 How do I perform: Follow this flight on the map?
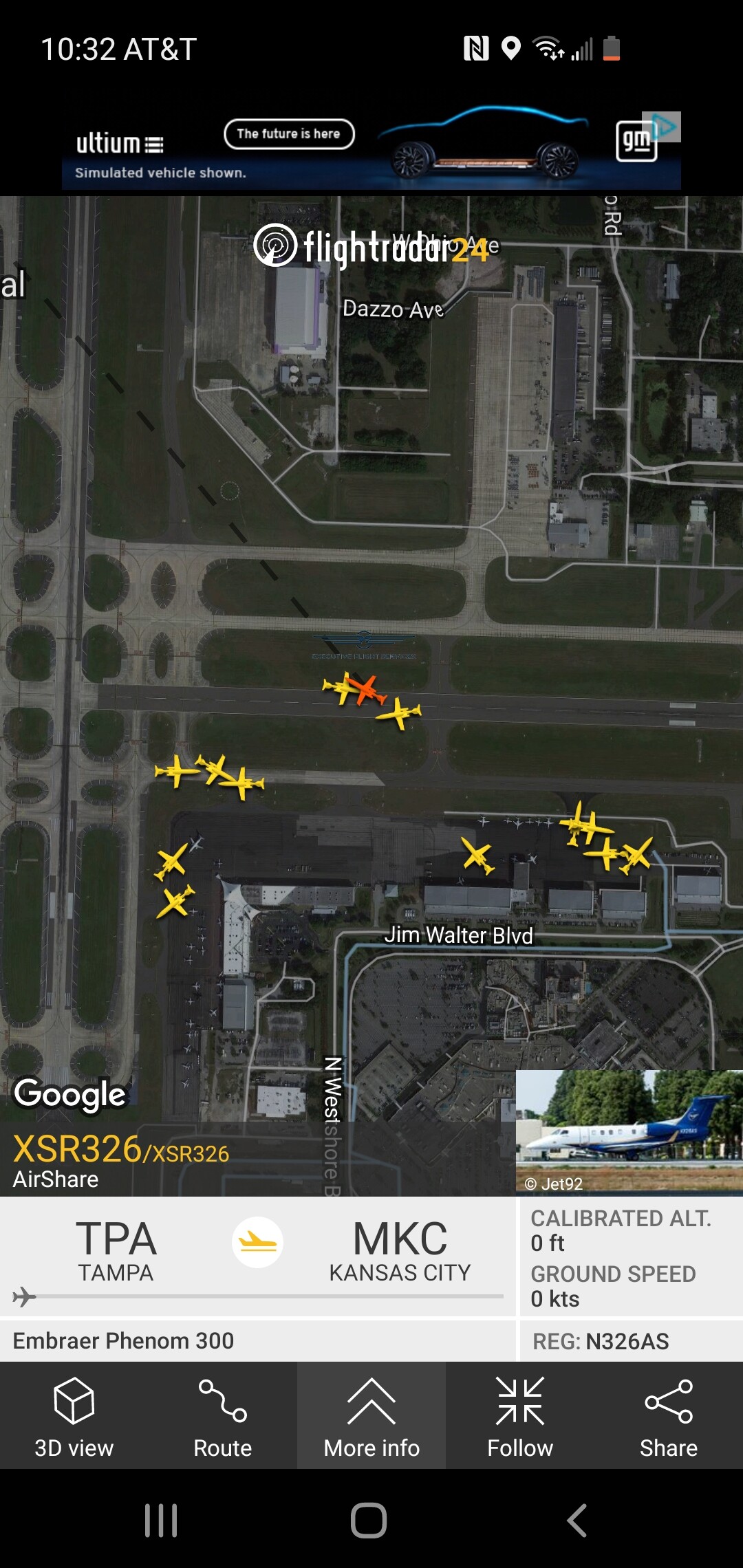pos(520,1417)
